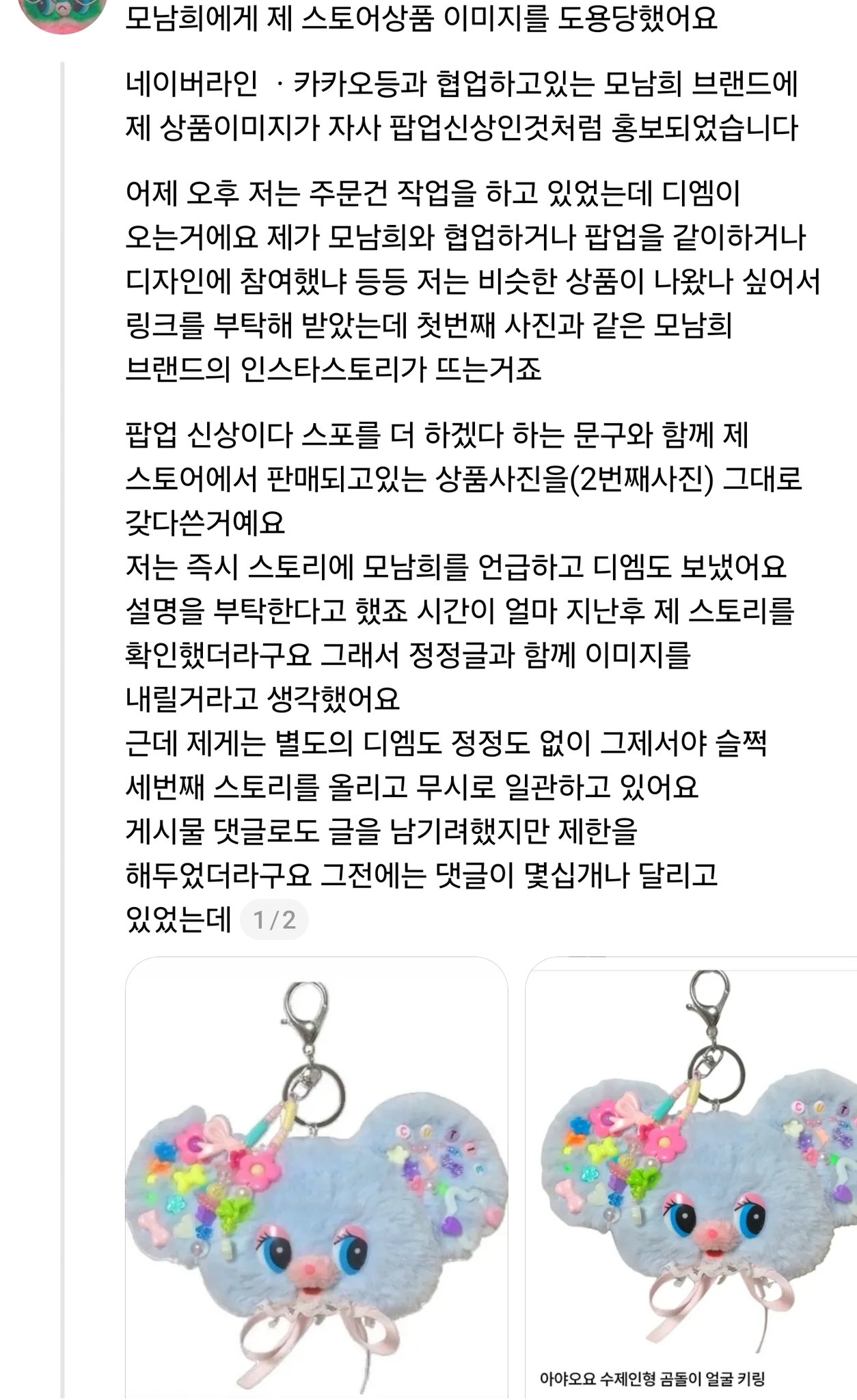Viewport: 857px width, 1400px height.
Task: Open the first blue plush keyring photo
Action: 316,1178
